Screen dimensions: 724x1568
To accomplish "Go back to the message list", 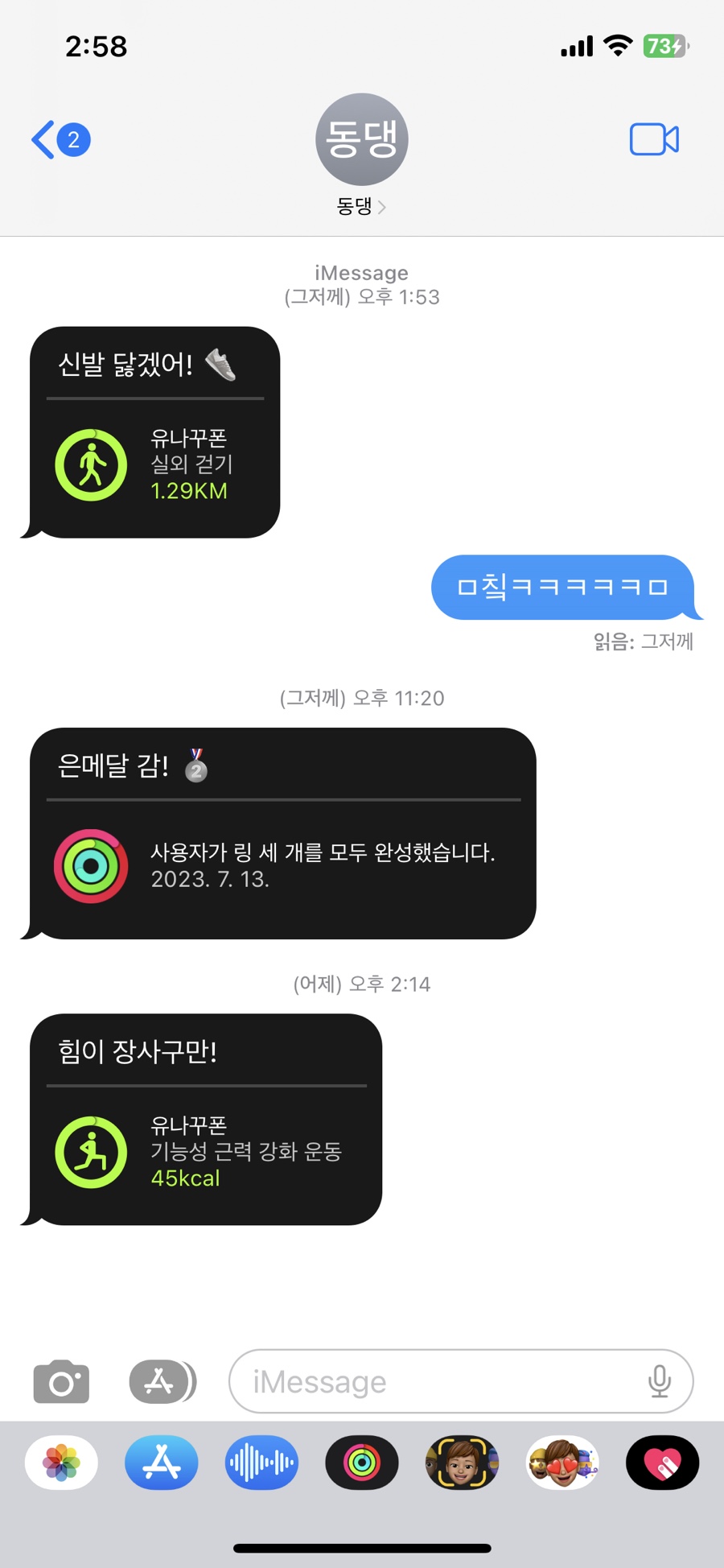I will coord(60,140).
